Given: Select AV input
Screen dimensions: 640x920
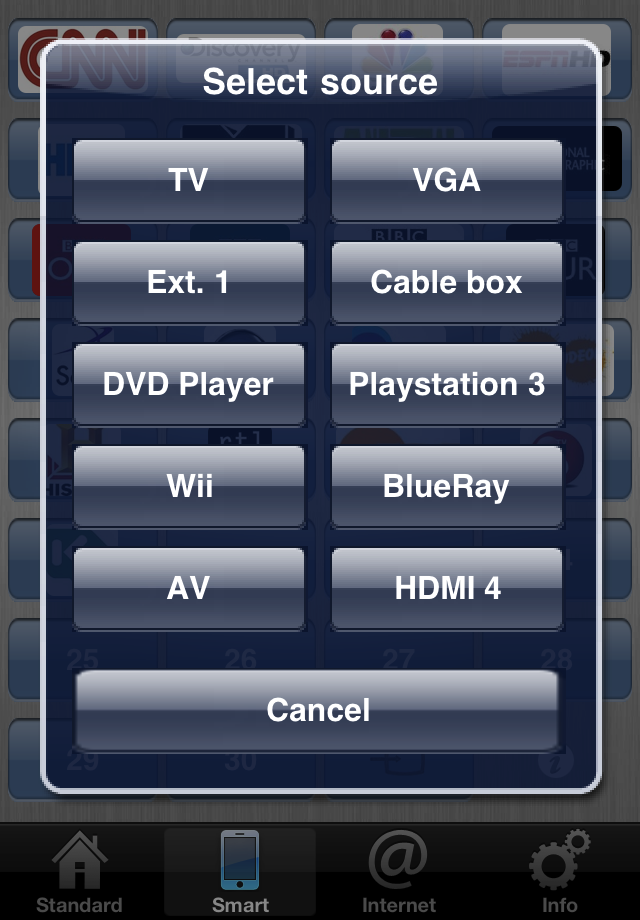Looking at the screenshot, I should 188,589.
